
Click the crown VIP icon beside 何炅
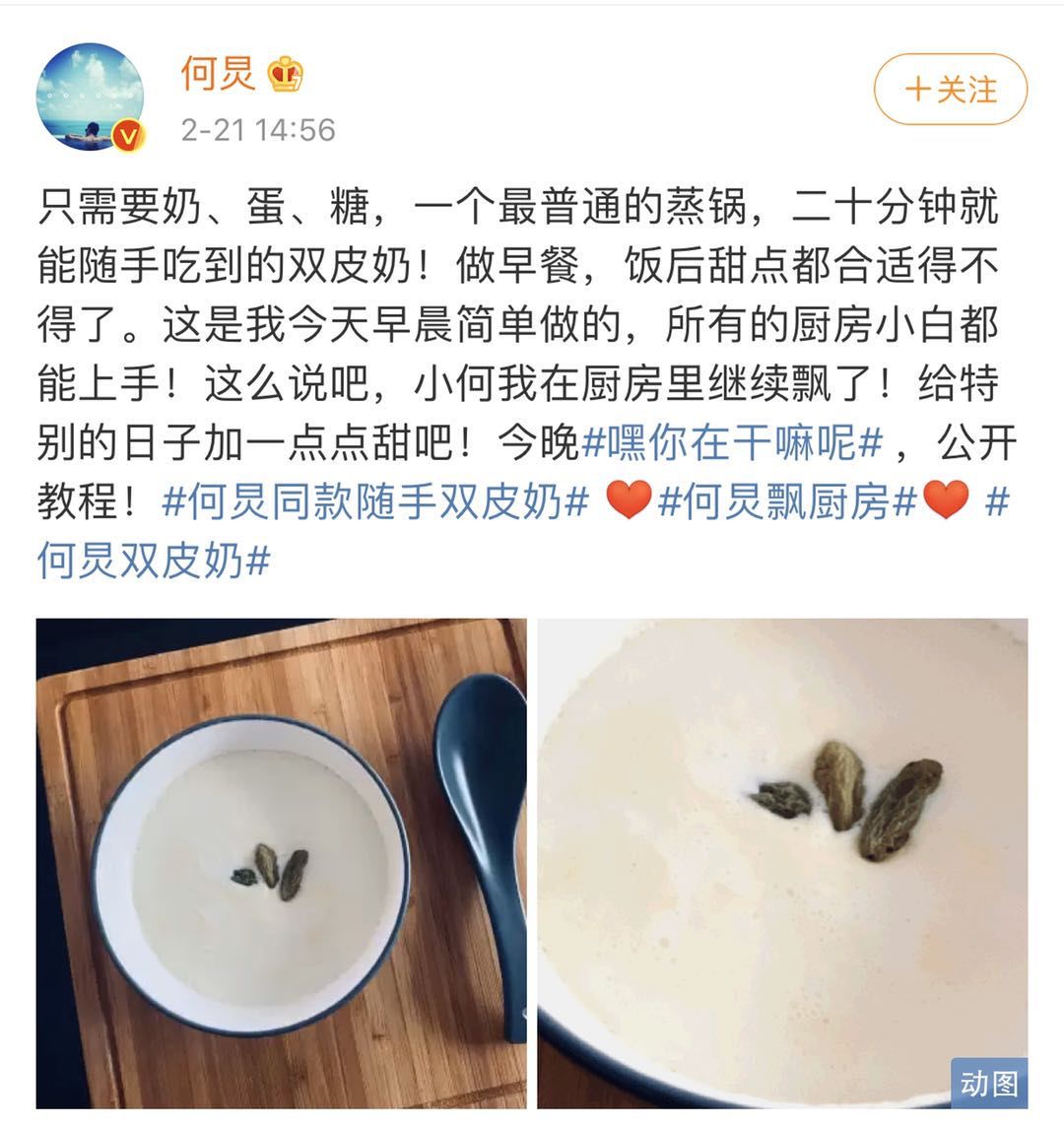[x=284, y=72]
